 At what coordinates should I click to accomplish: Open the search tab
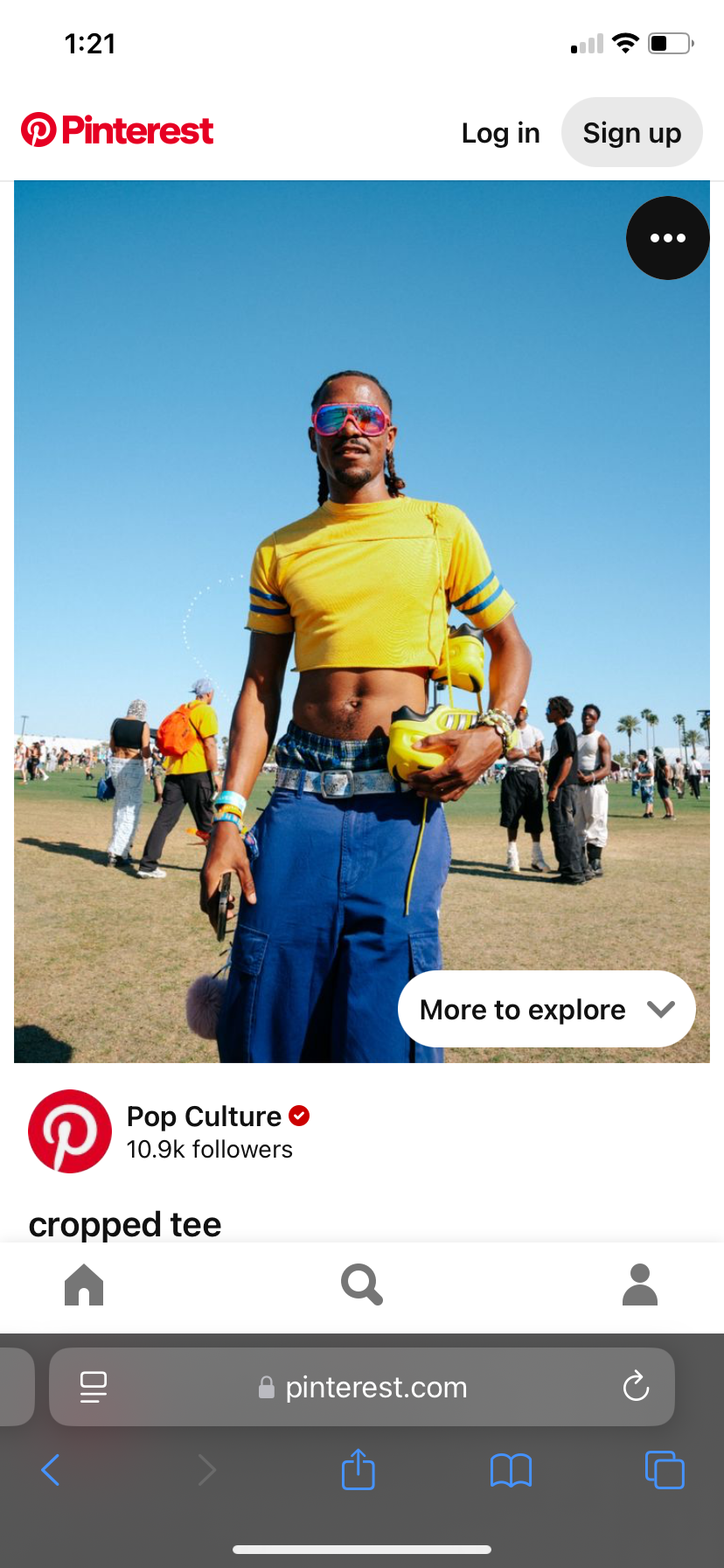click(362, 1284)
